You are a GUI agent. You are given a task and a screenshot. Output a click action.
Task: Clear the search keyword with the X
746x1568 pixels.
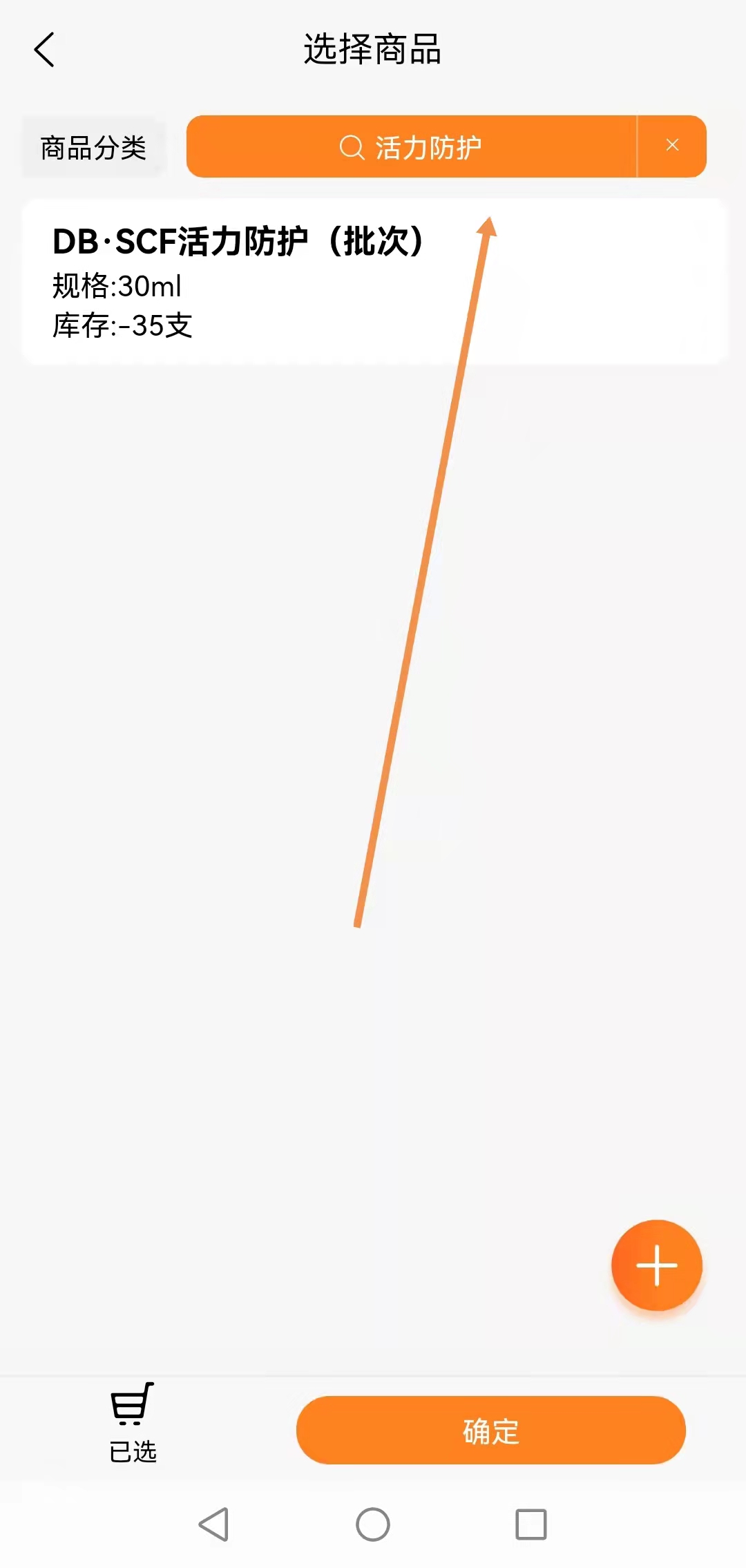coord(672,146)
